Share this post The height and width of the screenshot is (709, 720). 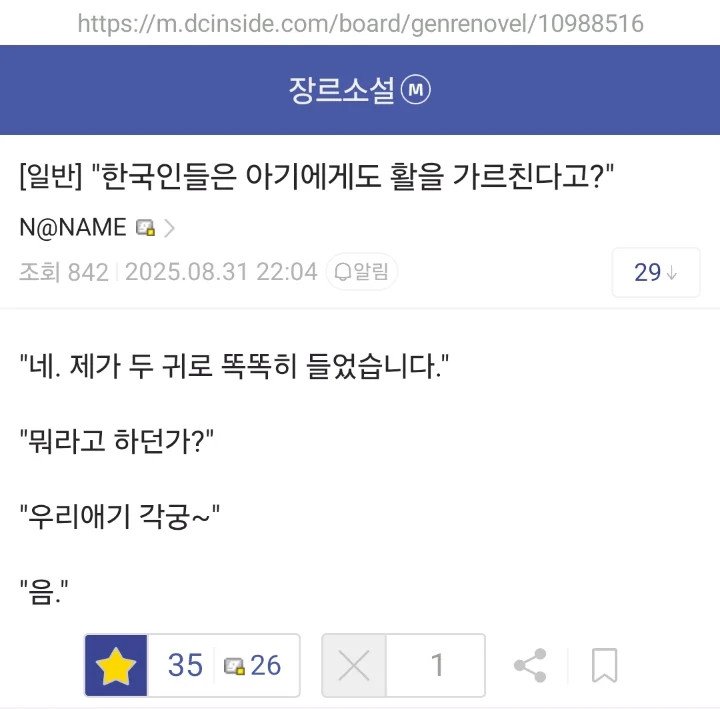coord(529,665)
